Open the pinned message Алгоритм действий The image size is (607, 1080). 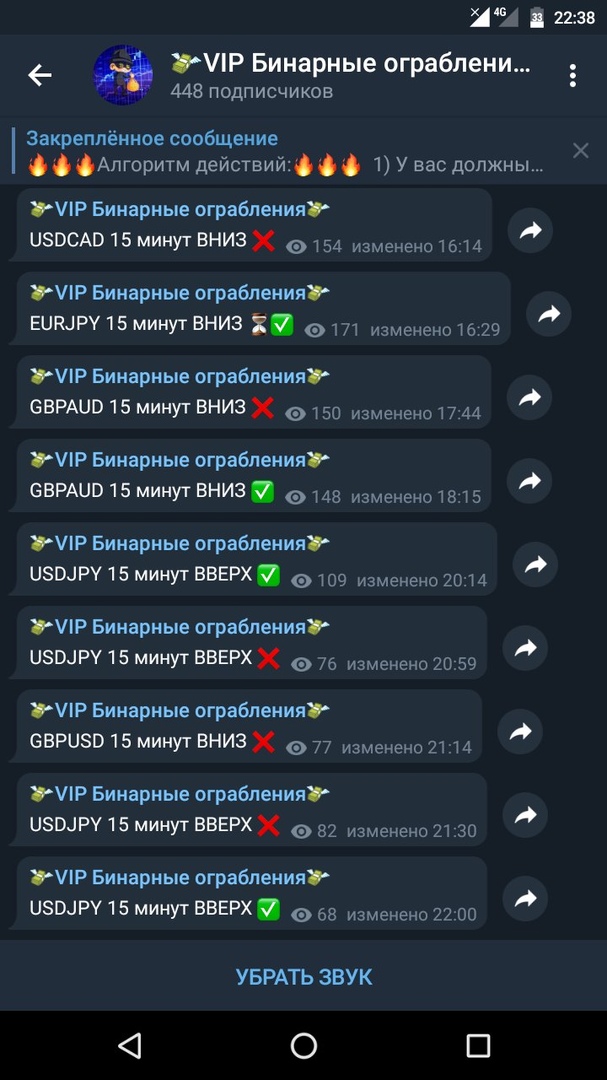click(286, 152)
